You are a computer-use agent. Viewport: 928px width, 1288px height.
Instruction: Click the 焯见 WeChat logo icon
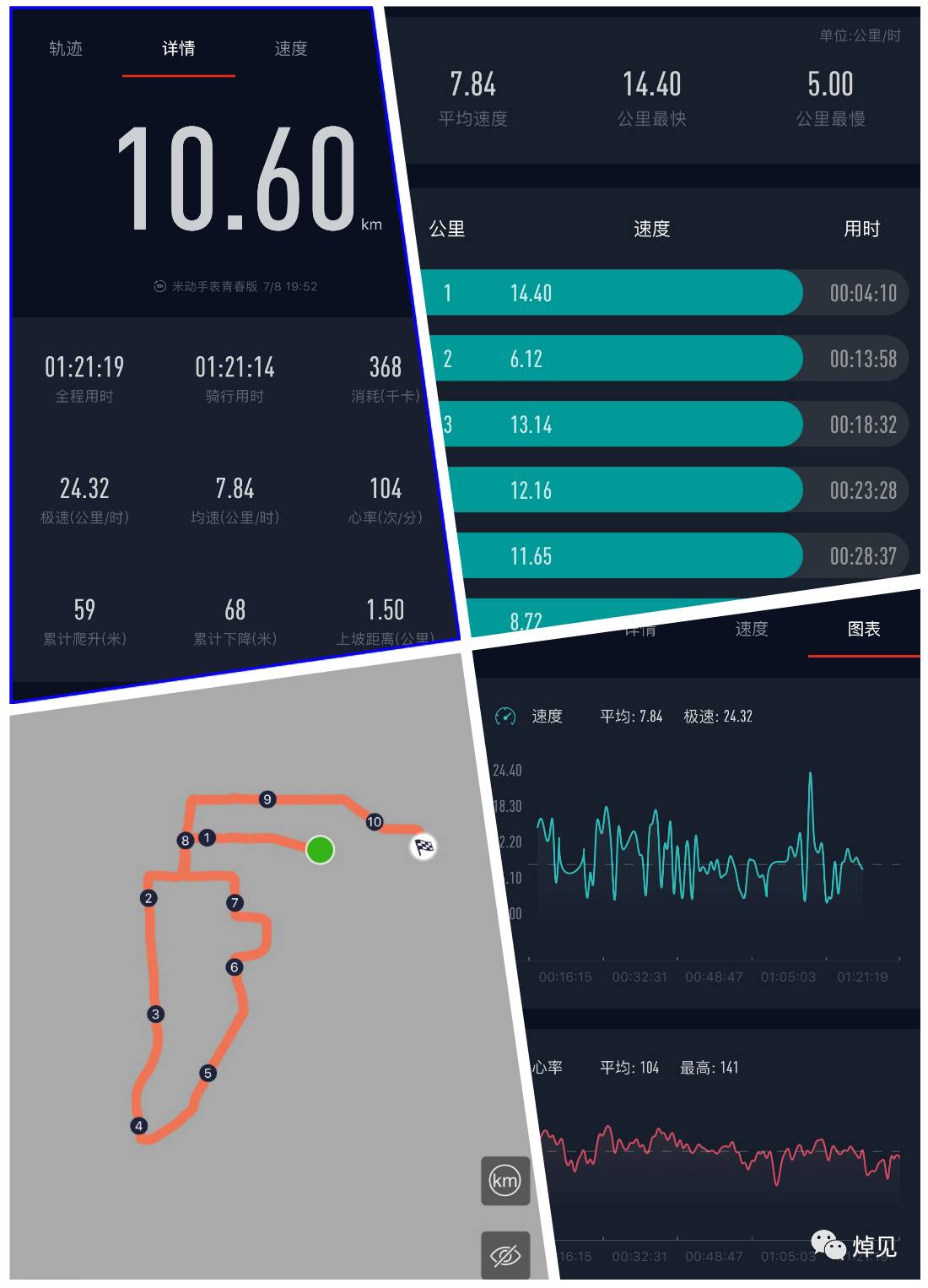829,1244
